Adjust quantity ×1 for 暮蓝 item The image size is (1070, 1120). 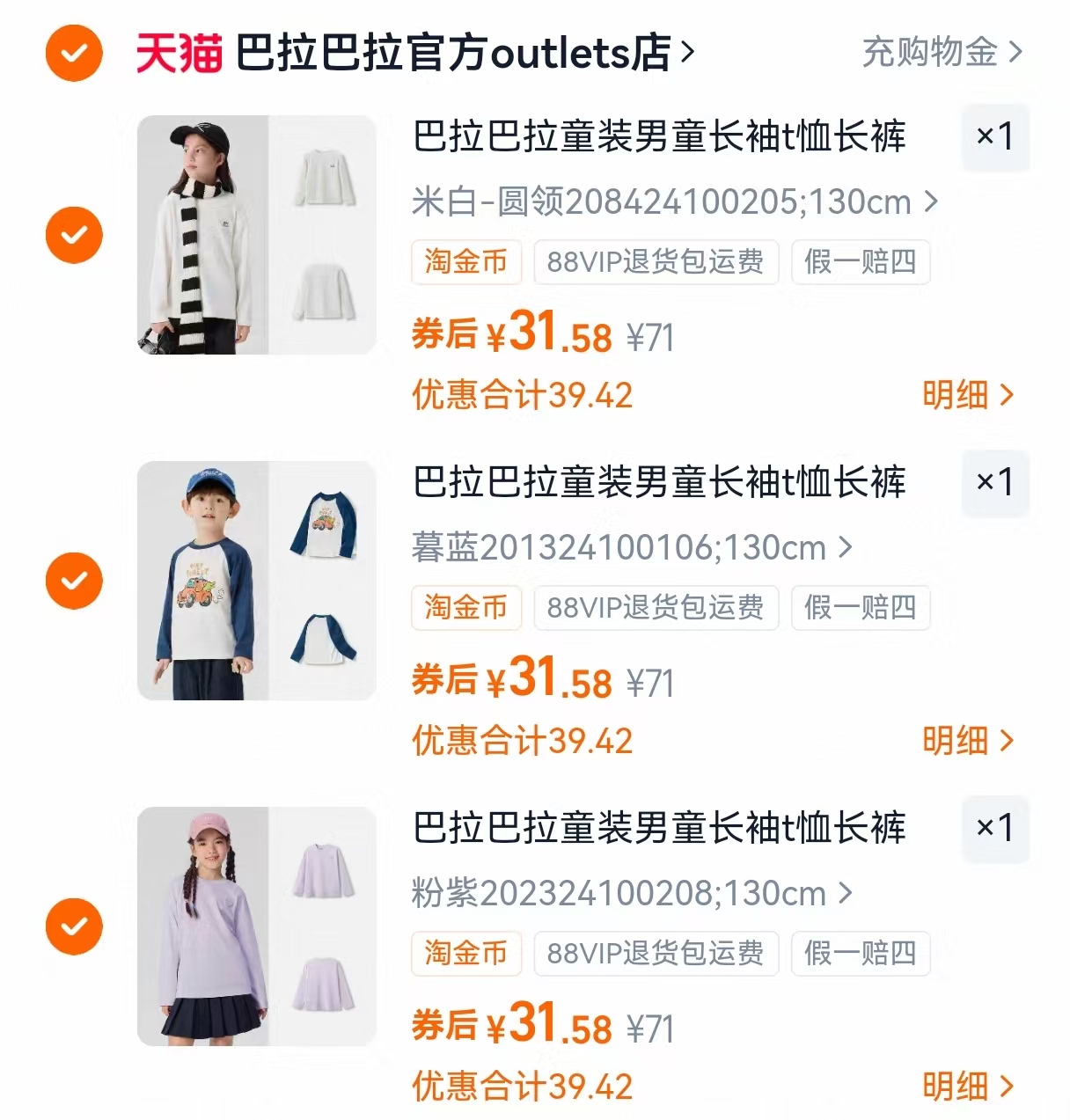click(x=995, y=482)
